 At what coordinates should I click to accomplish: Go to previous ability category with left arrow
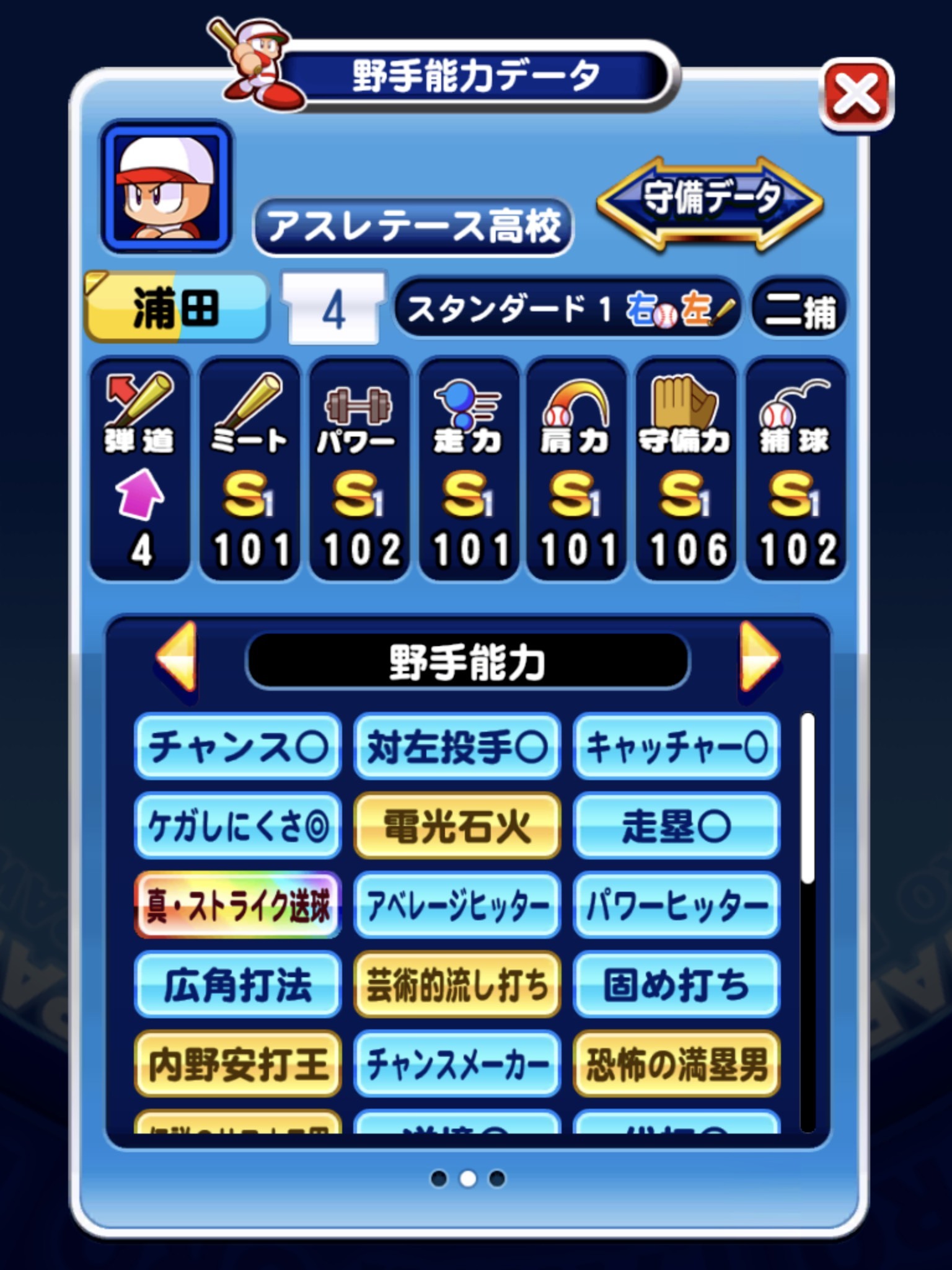click(x=177, y=658)
